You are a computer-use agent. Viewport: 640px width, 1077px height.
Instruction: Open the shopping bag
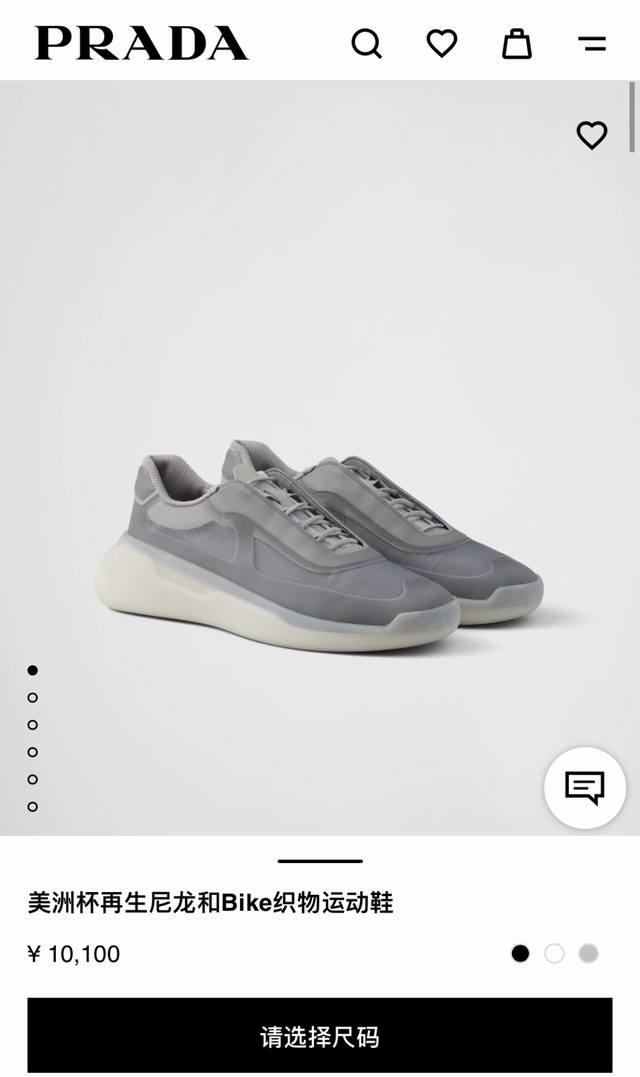pyautogui.click(x=516, y=43)
